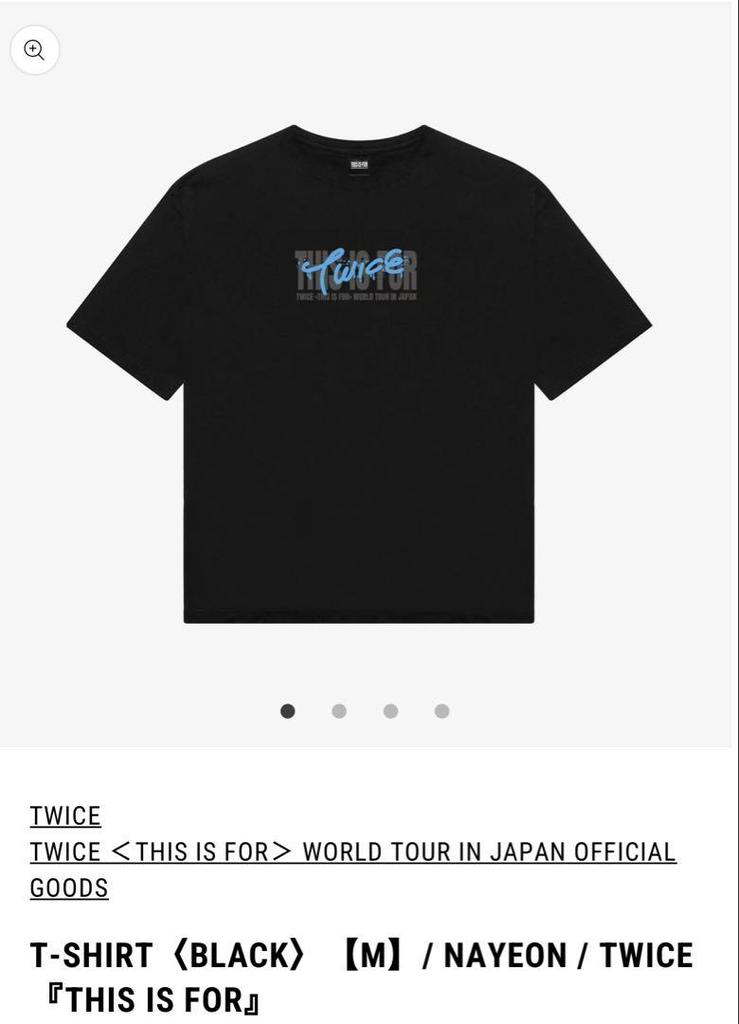The width and height of the screenshot is (739, 1024).
Task: Open the black T-shirt product photo
Action: pos(359,375)
